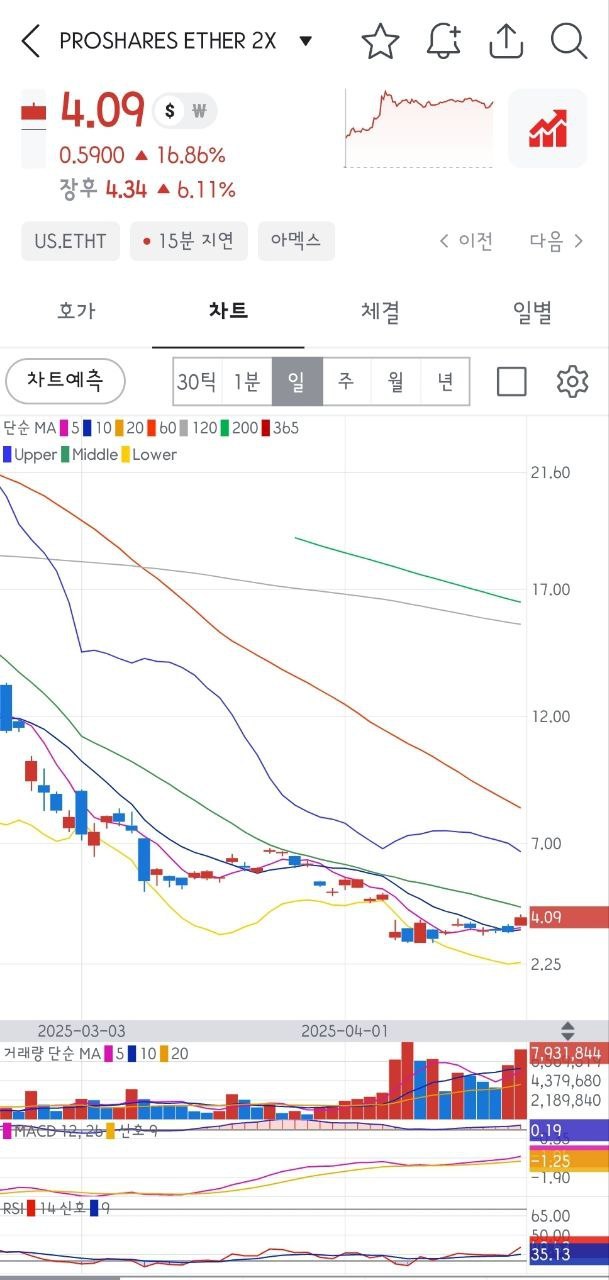Viewport: 609px width, 1280px height.
Task: Switch to the 체결 tab
Action: coord(380,311)
